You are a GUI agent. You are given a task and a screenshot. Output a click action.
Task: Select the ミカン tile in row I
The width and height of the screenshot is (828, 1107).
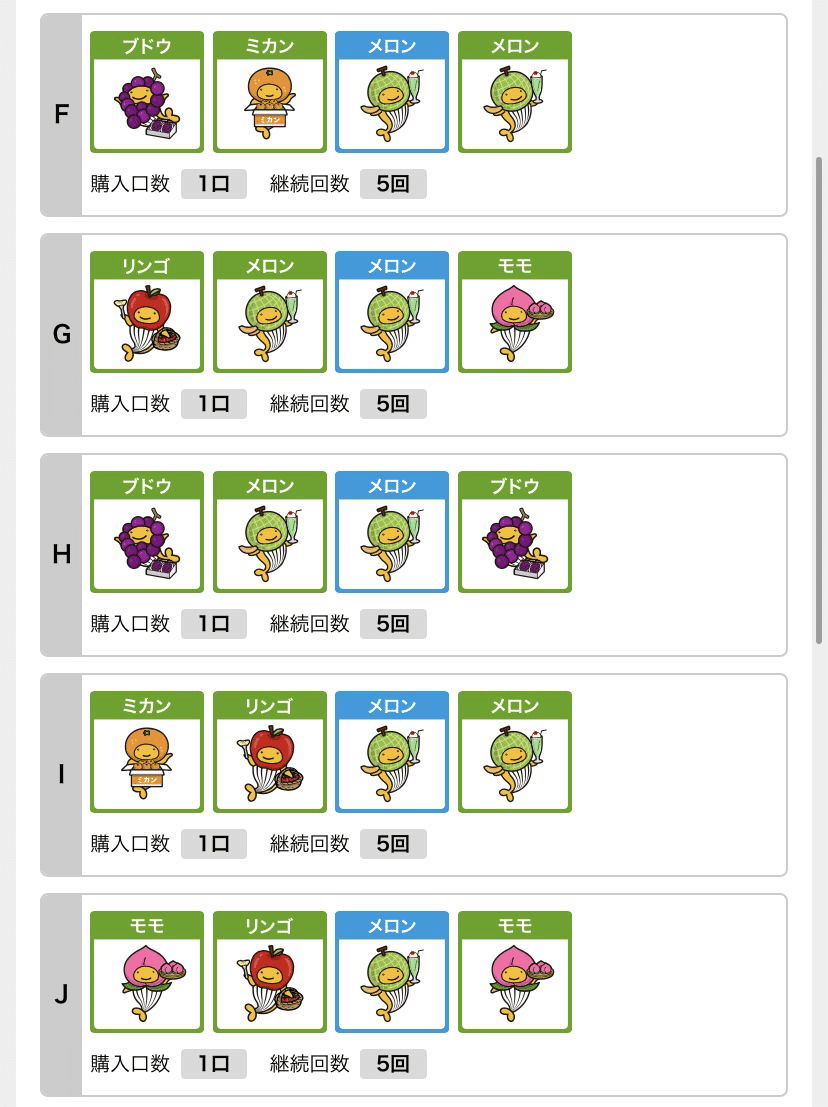tap(147, 752)
